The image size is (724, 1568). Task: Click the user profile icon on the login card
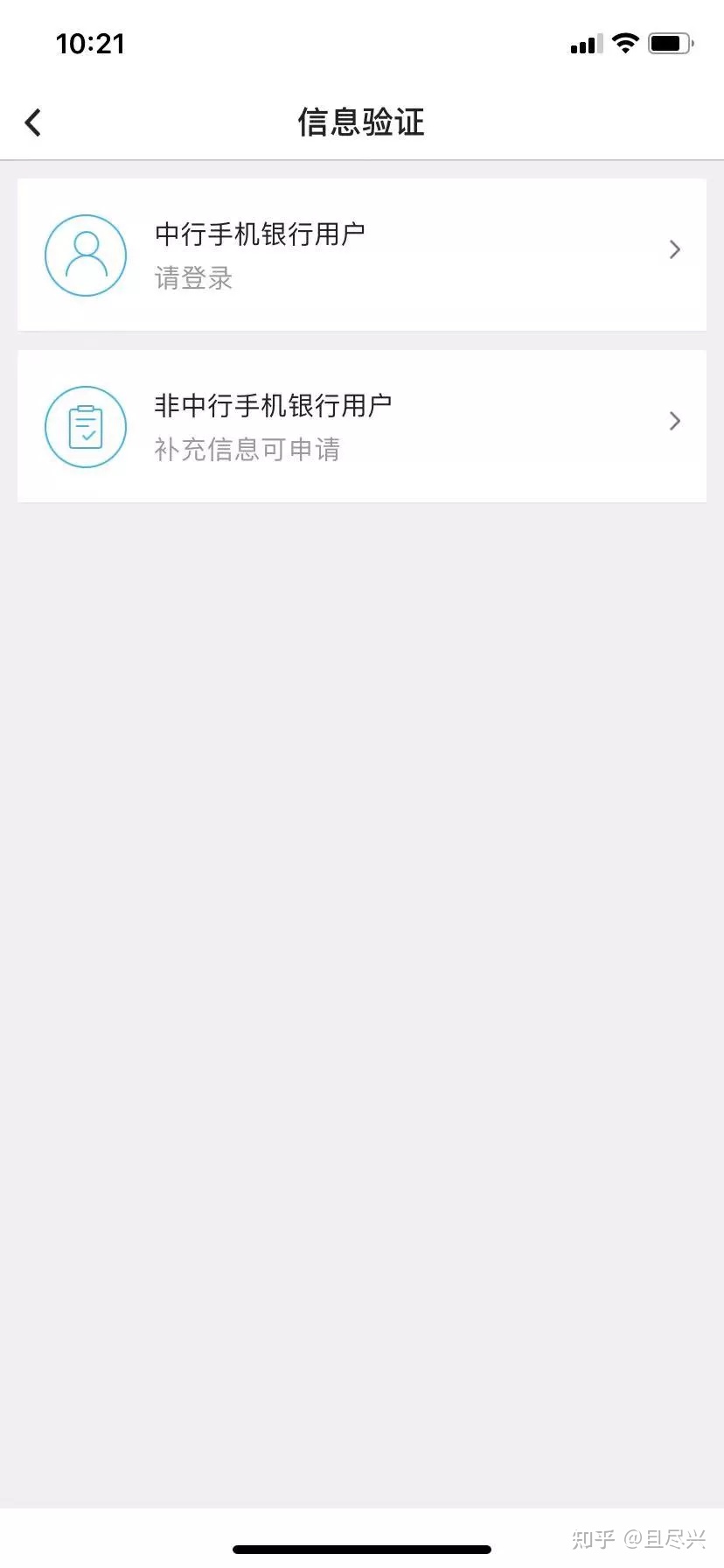(85, 255)
